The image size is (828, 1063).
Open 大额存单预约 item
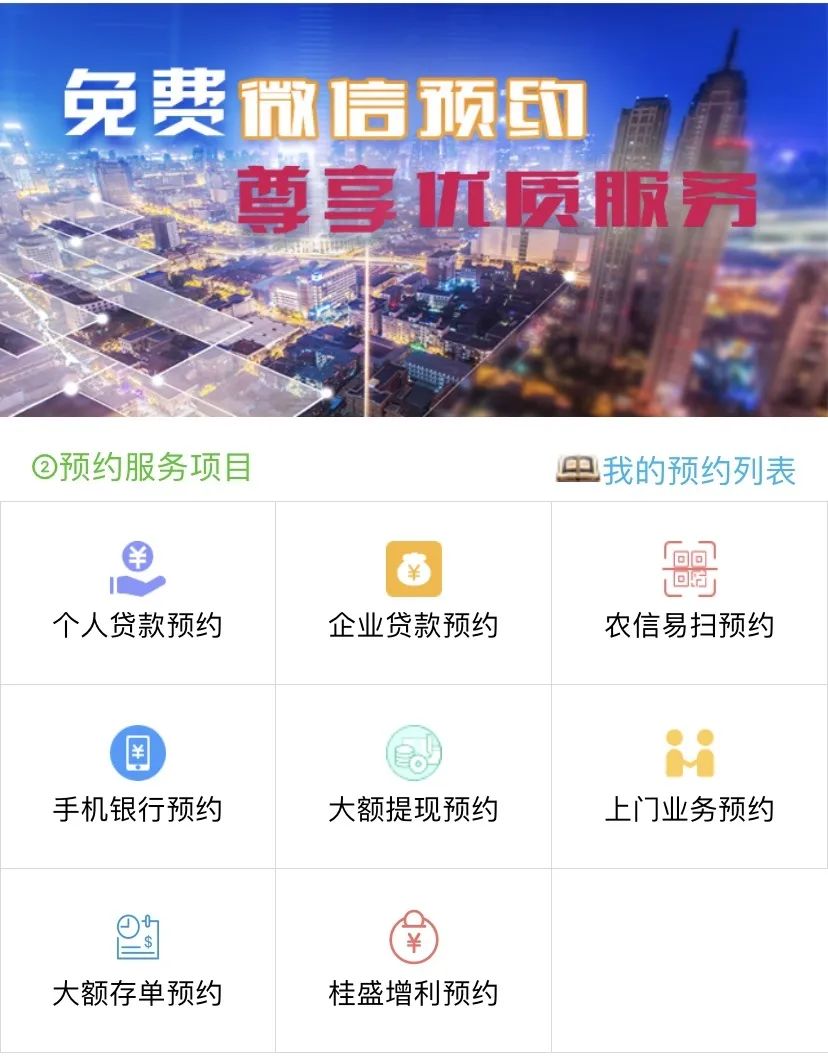137,960
